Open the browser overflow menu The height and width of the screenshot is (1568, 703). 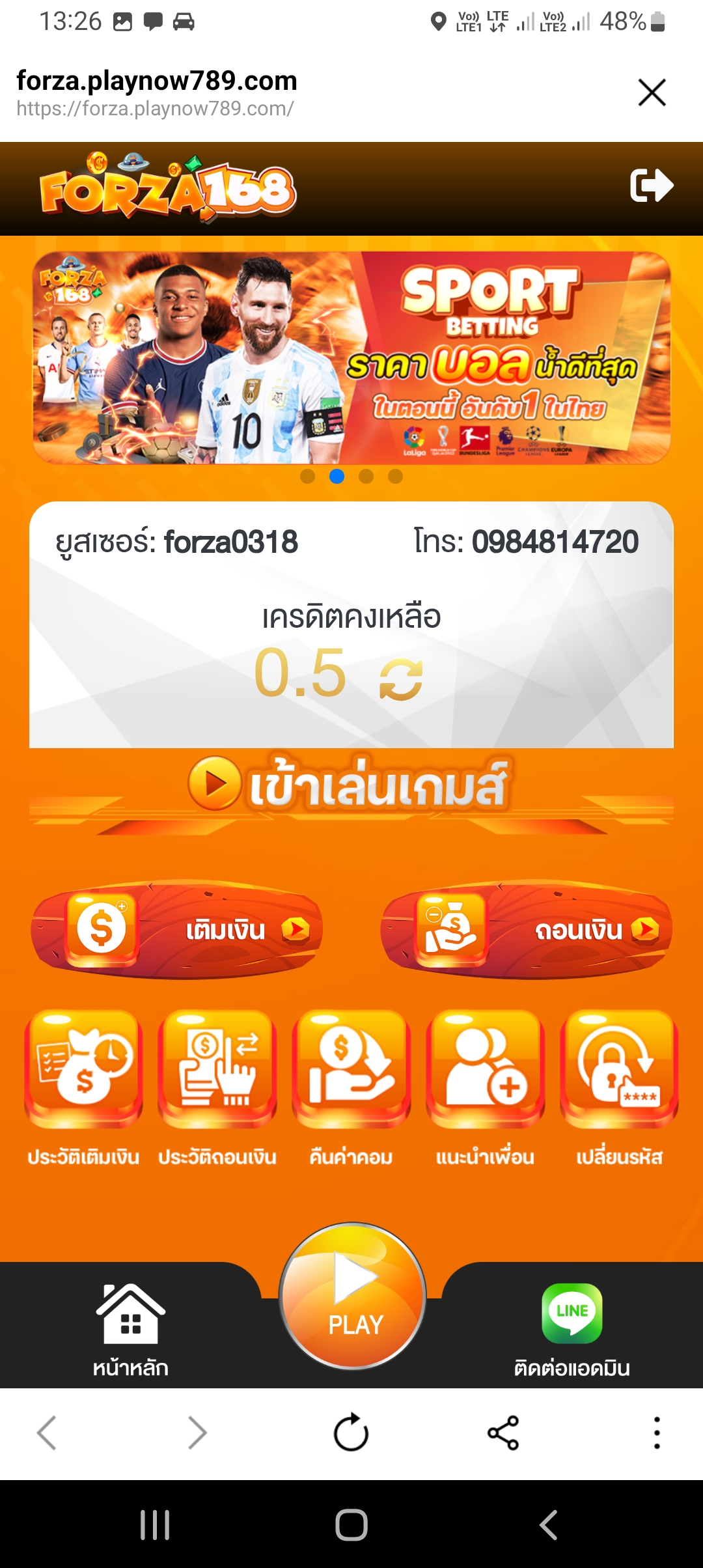coord(657,1433)
